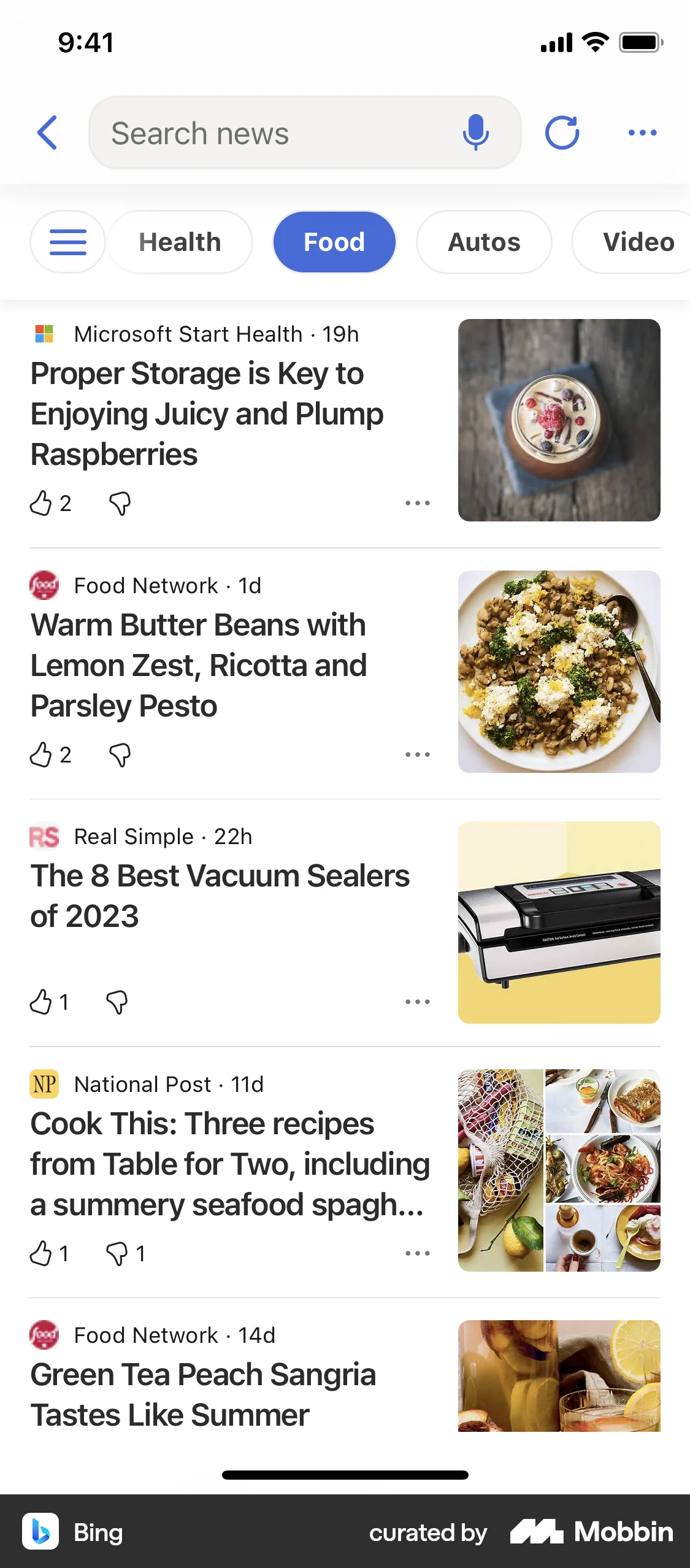690x1568 pixels.
Task: Open the top-right overflow menu
Action: [643, 133]
